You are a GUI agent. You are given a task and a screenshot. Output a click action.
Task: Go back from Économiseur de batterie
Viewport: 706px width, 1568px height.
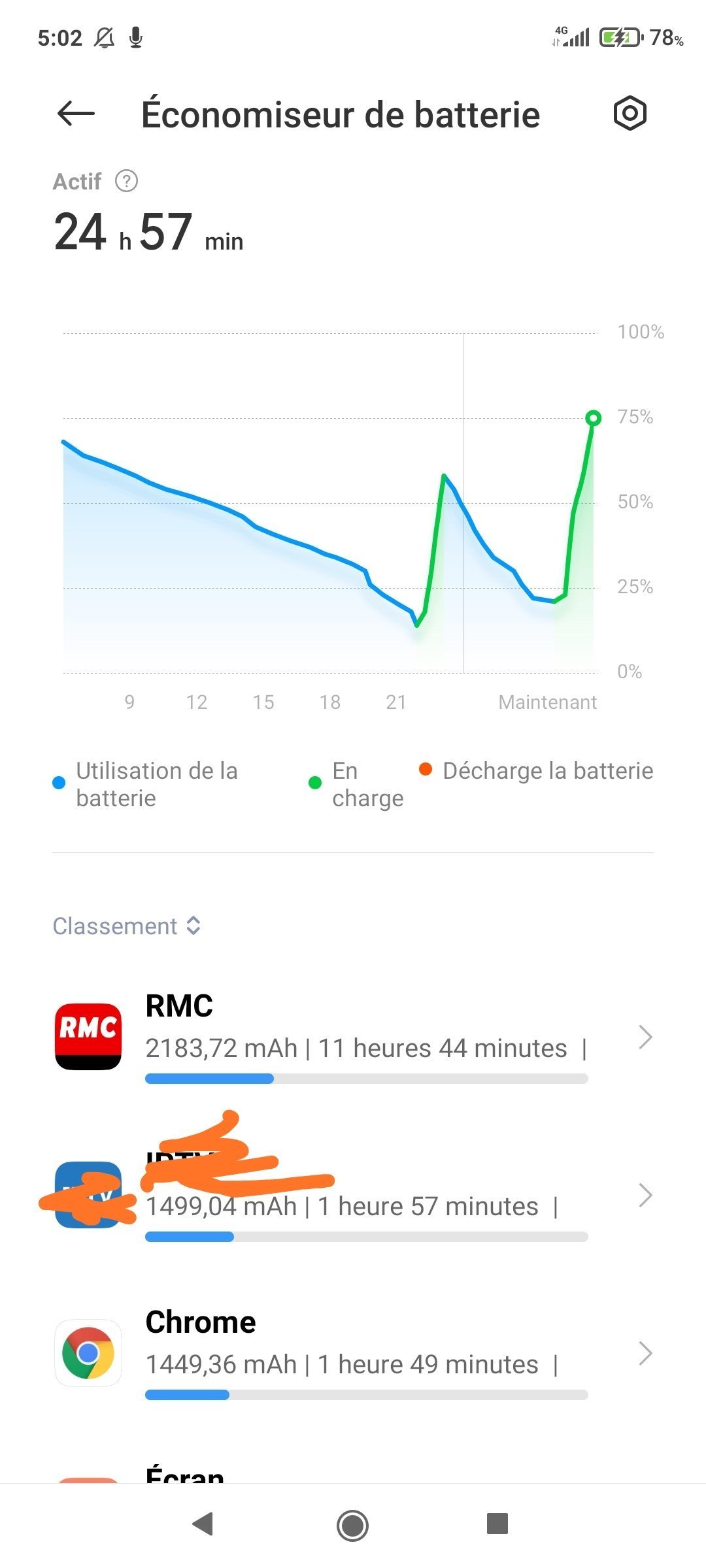(76, 114)
